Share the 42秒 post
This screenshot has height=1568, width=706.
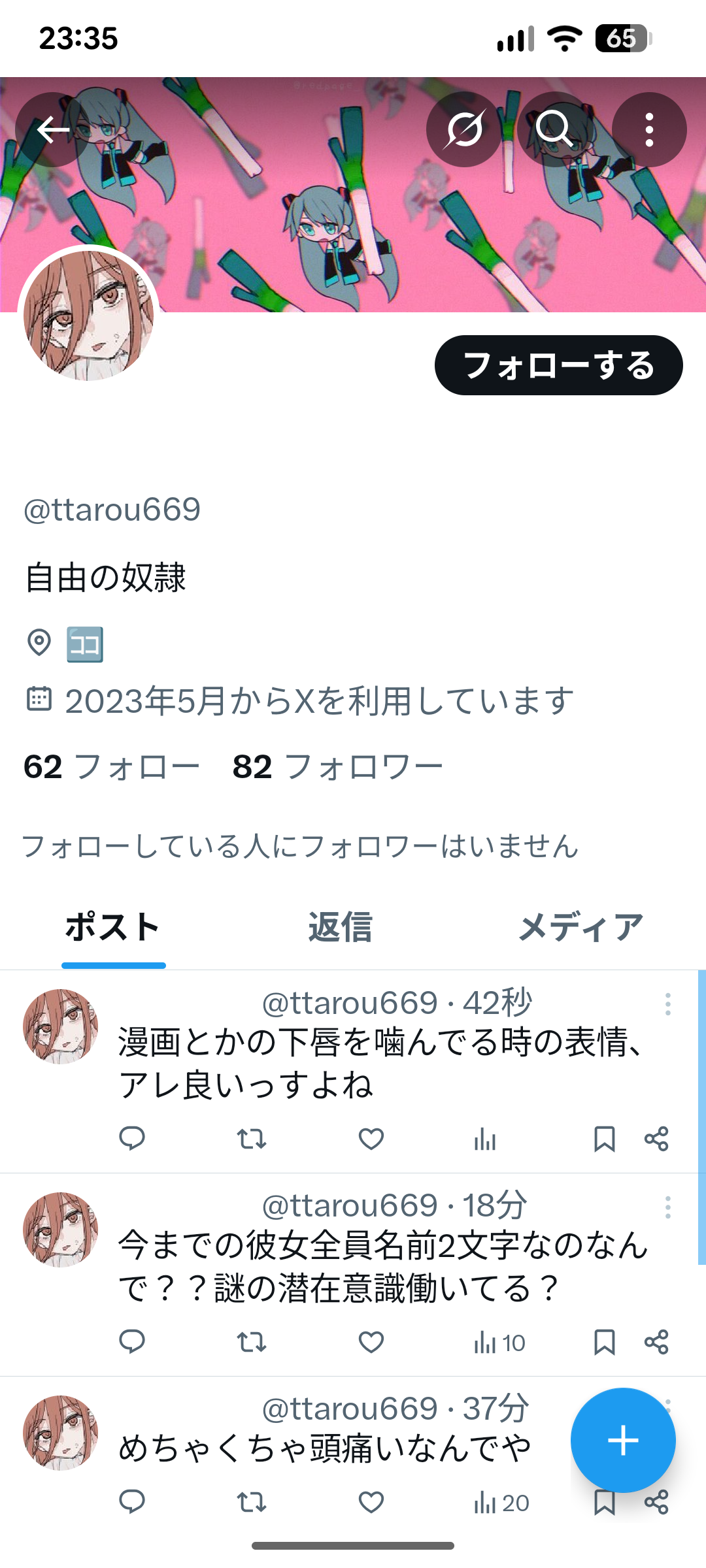(656, 1139)
